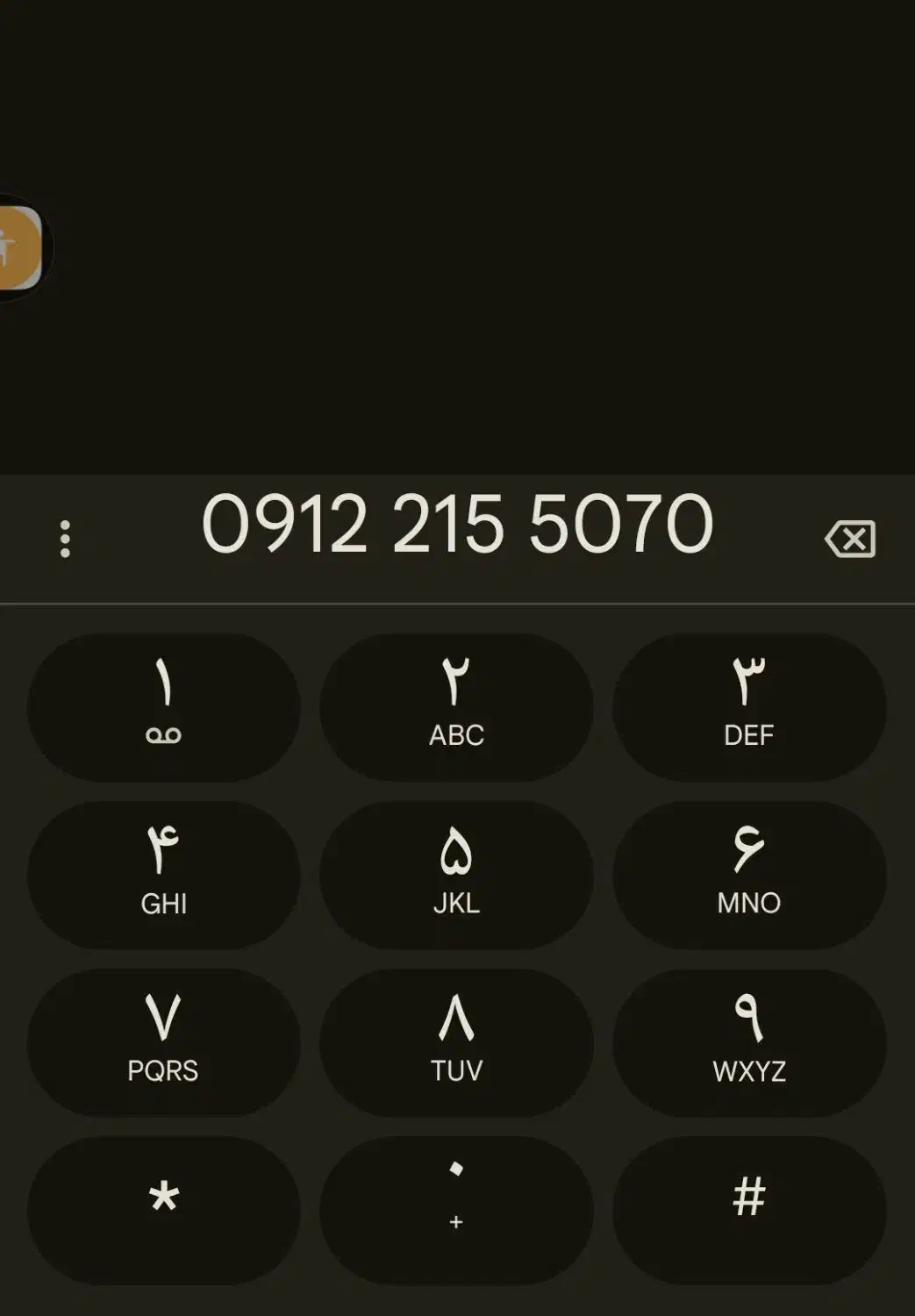The image size is (915, 1316).
Task: Enter digit ۳ DEF
Action: 749,707
